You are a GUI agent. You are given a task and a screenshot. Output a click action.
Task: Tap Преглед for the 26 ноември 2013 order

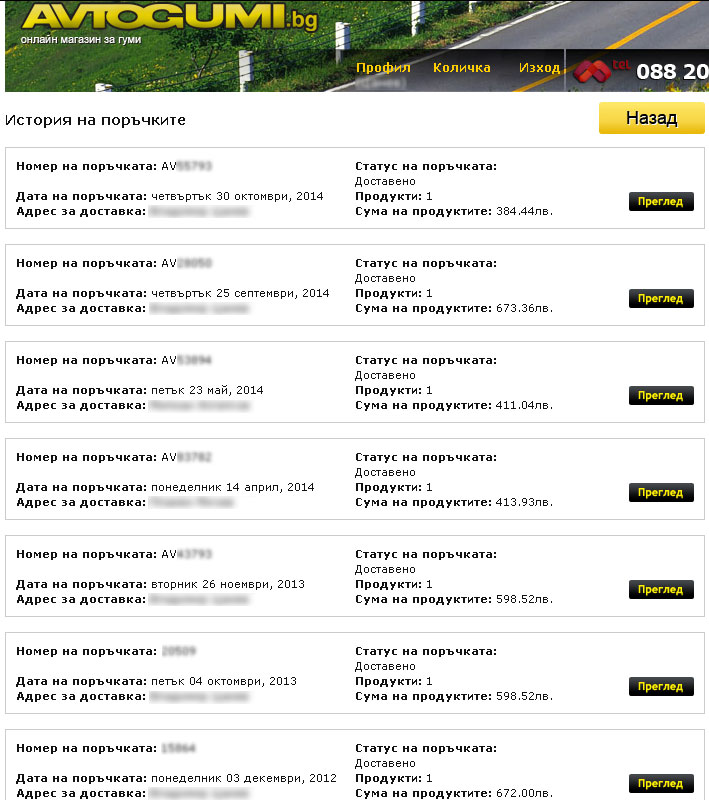tap(660, 589)
